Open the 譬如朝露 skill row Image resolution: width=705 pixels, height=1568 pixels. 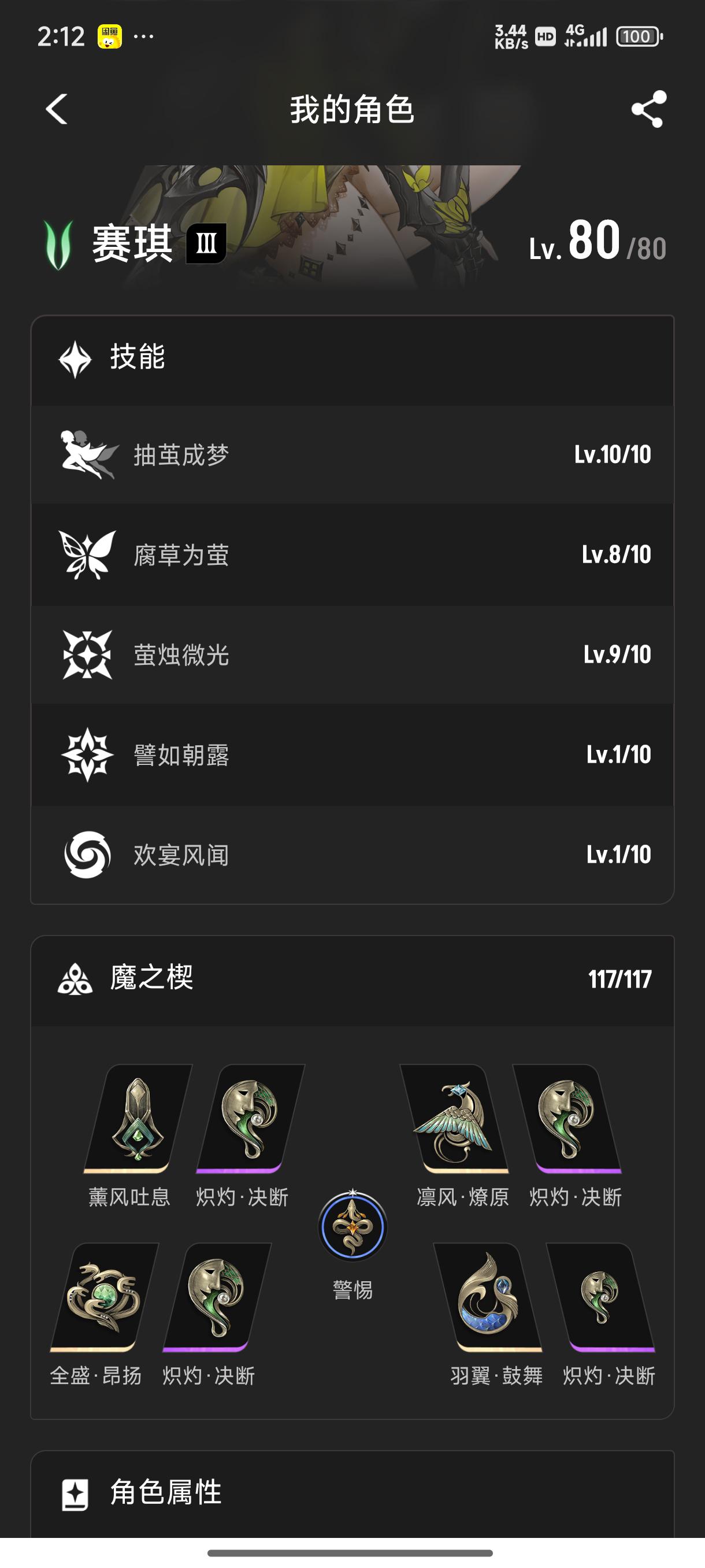click(352, 755)
